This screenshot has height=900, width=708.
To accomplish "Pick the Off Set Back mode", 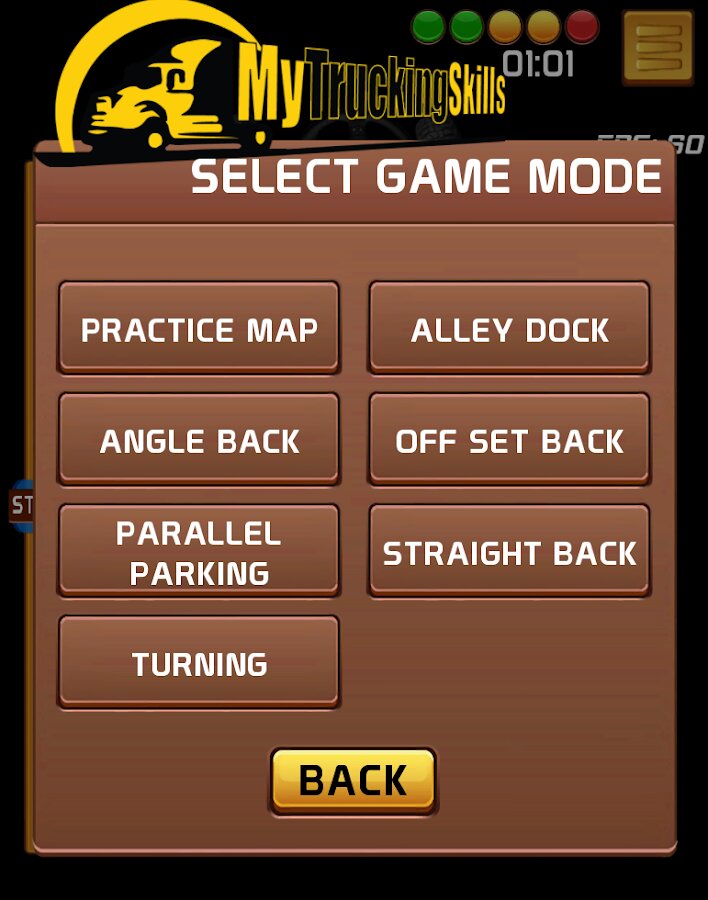I will [510, 440].
